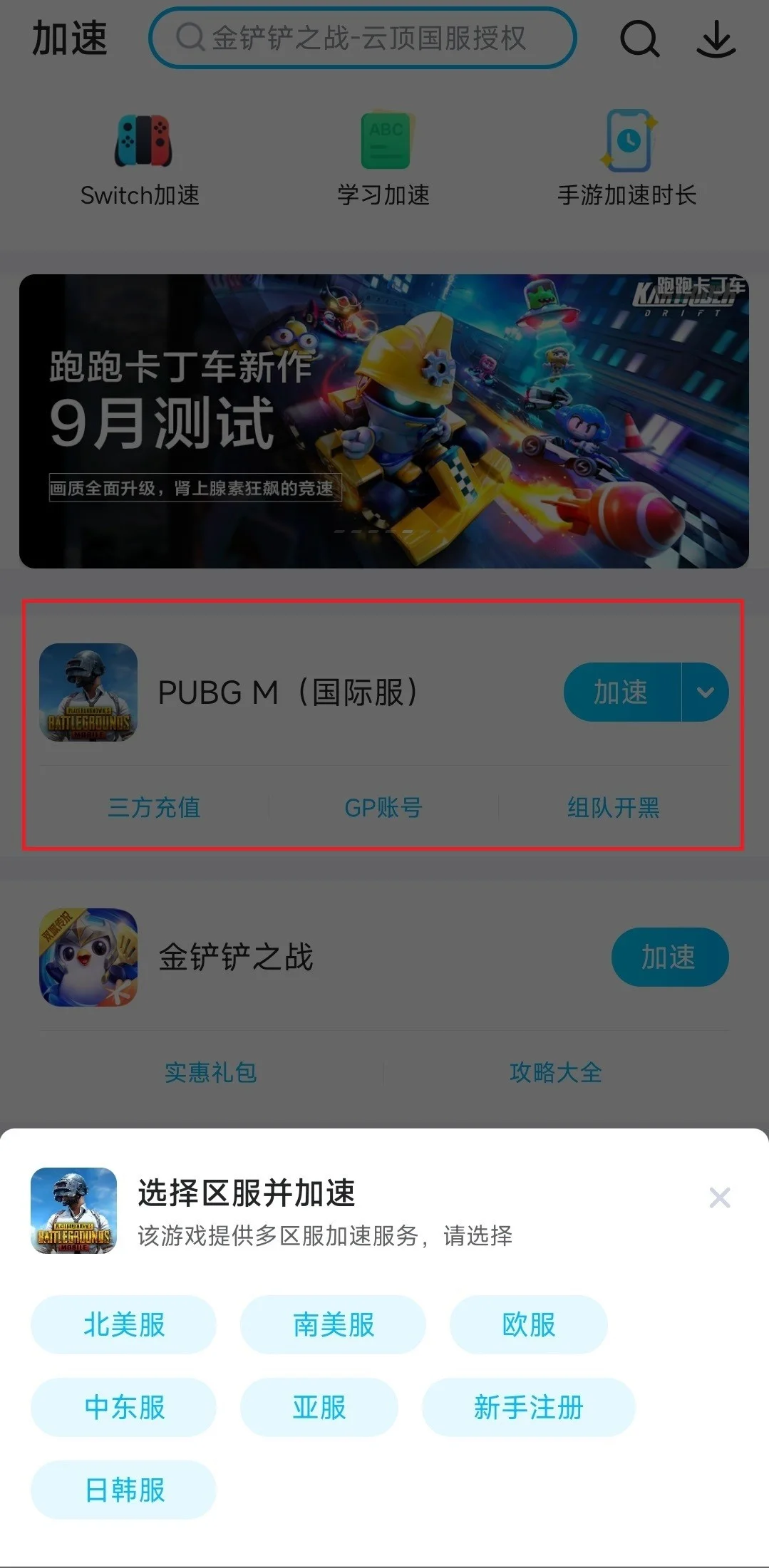The height and width of the screenshot is (1568, 769).
Task: Open the downloads icon
Action: click(716, 38)
